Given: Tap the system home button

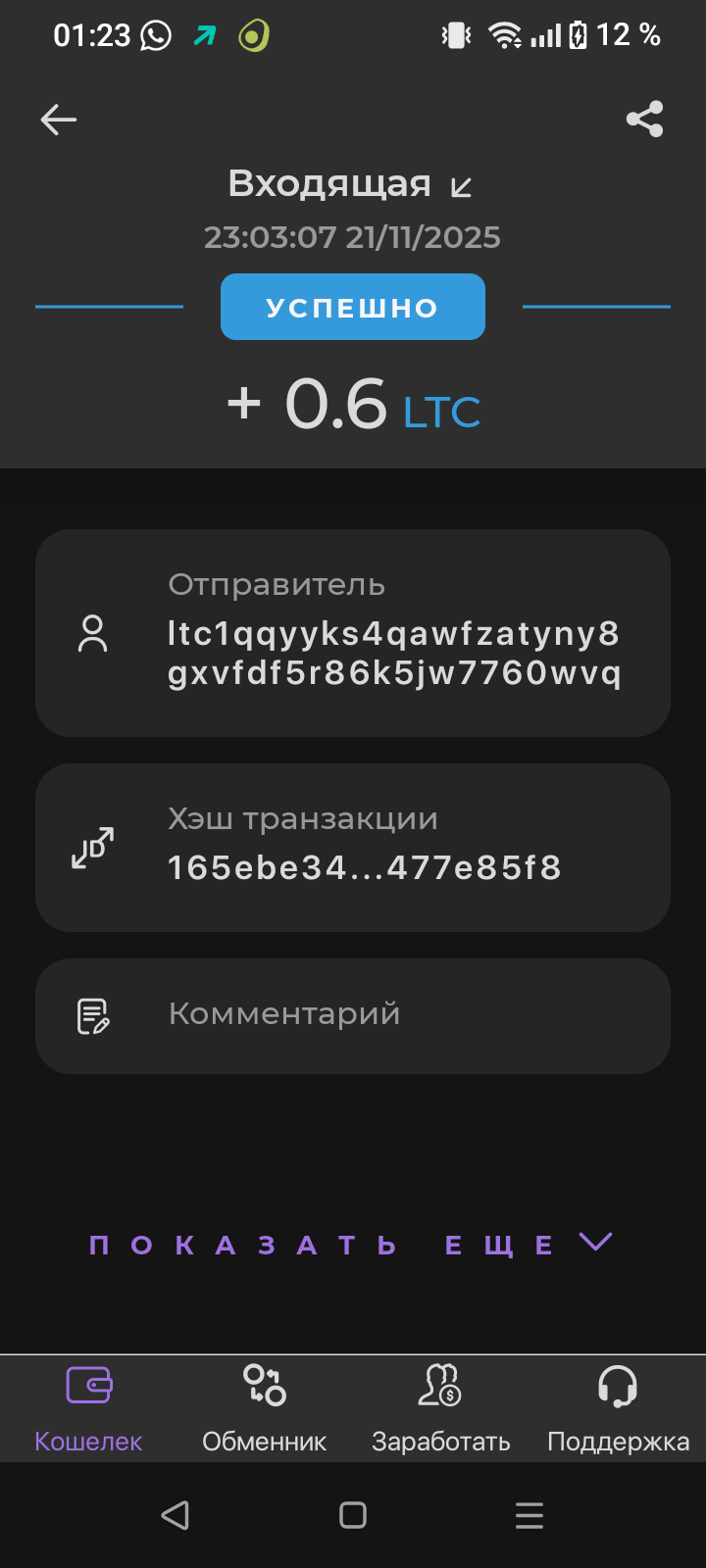Looking at the screenshot, I should [353, 1515].
